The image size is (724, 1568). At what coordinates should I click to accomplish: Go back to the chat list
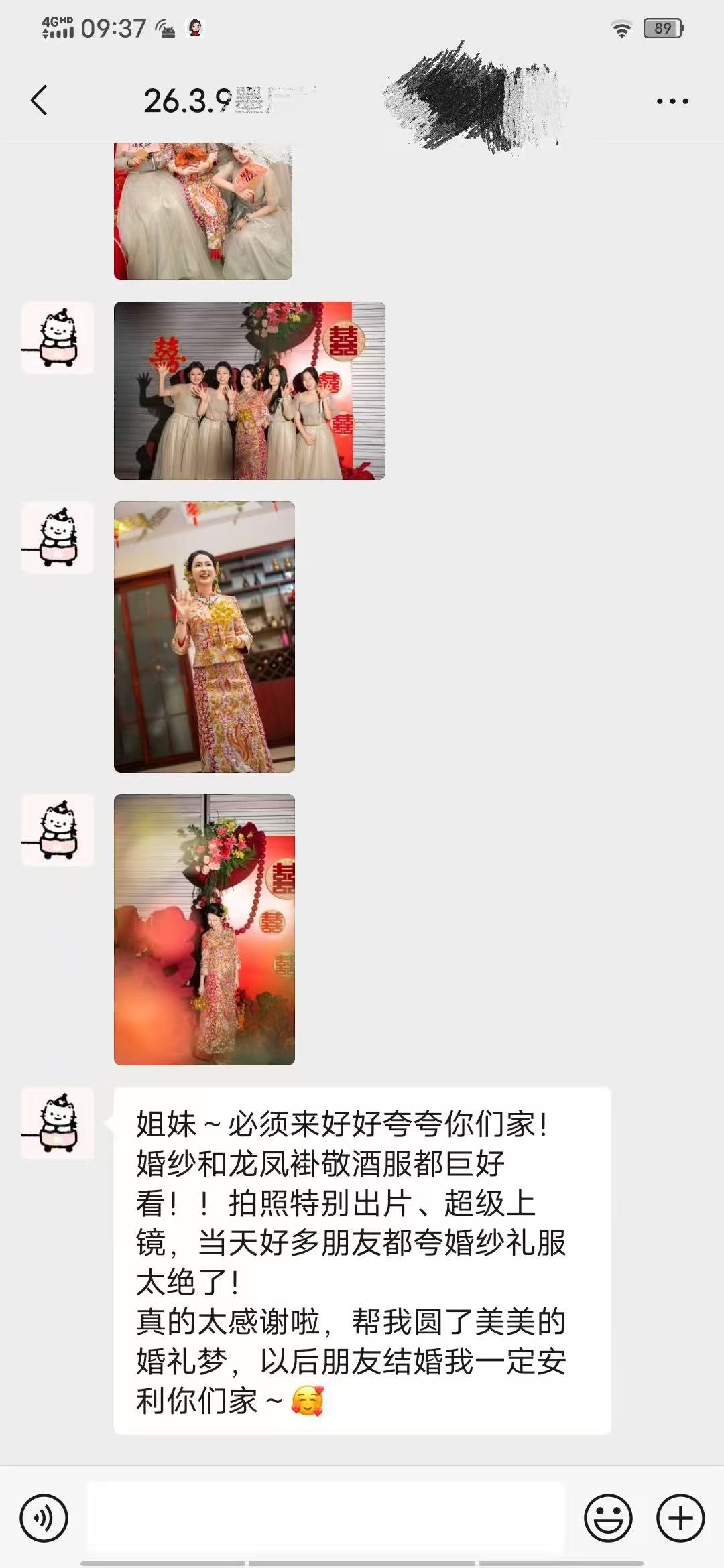pos(39,101)
